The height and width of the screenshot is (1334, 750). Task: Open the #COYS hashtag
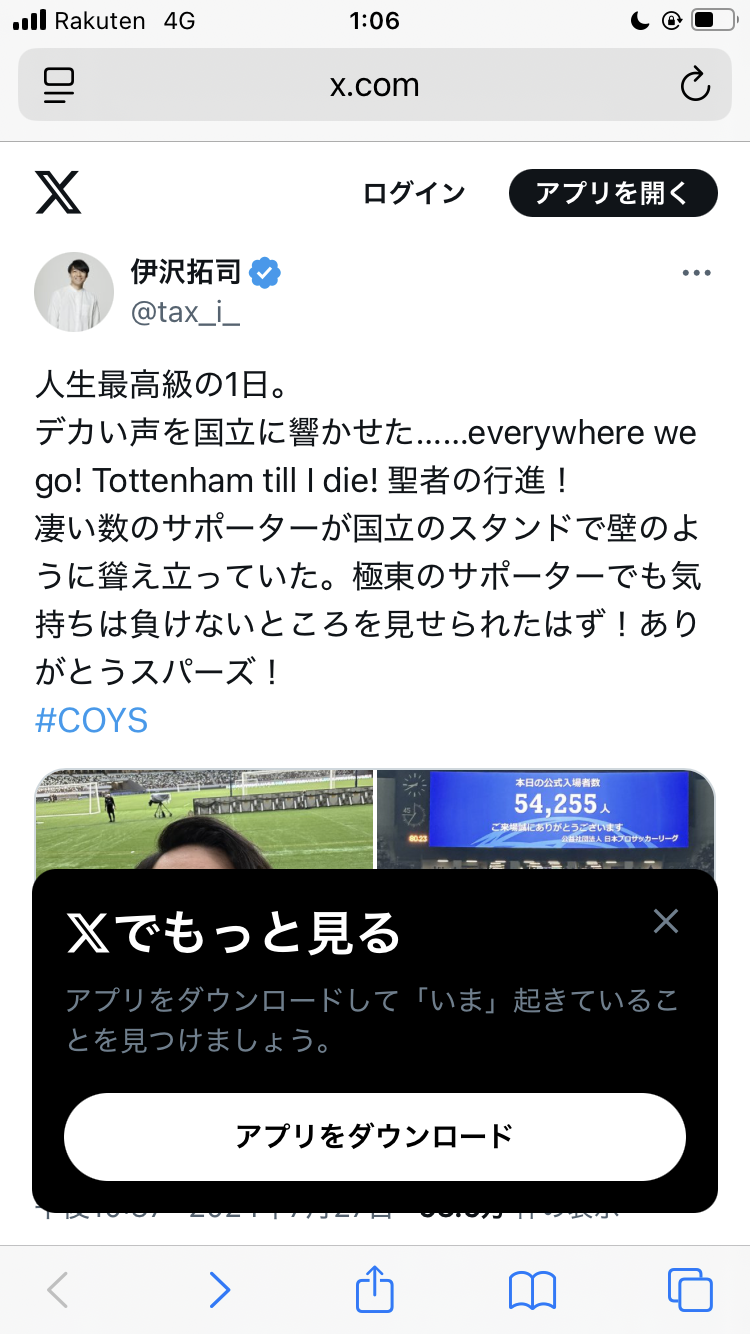click(x=92, y=720)
